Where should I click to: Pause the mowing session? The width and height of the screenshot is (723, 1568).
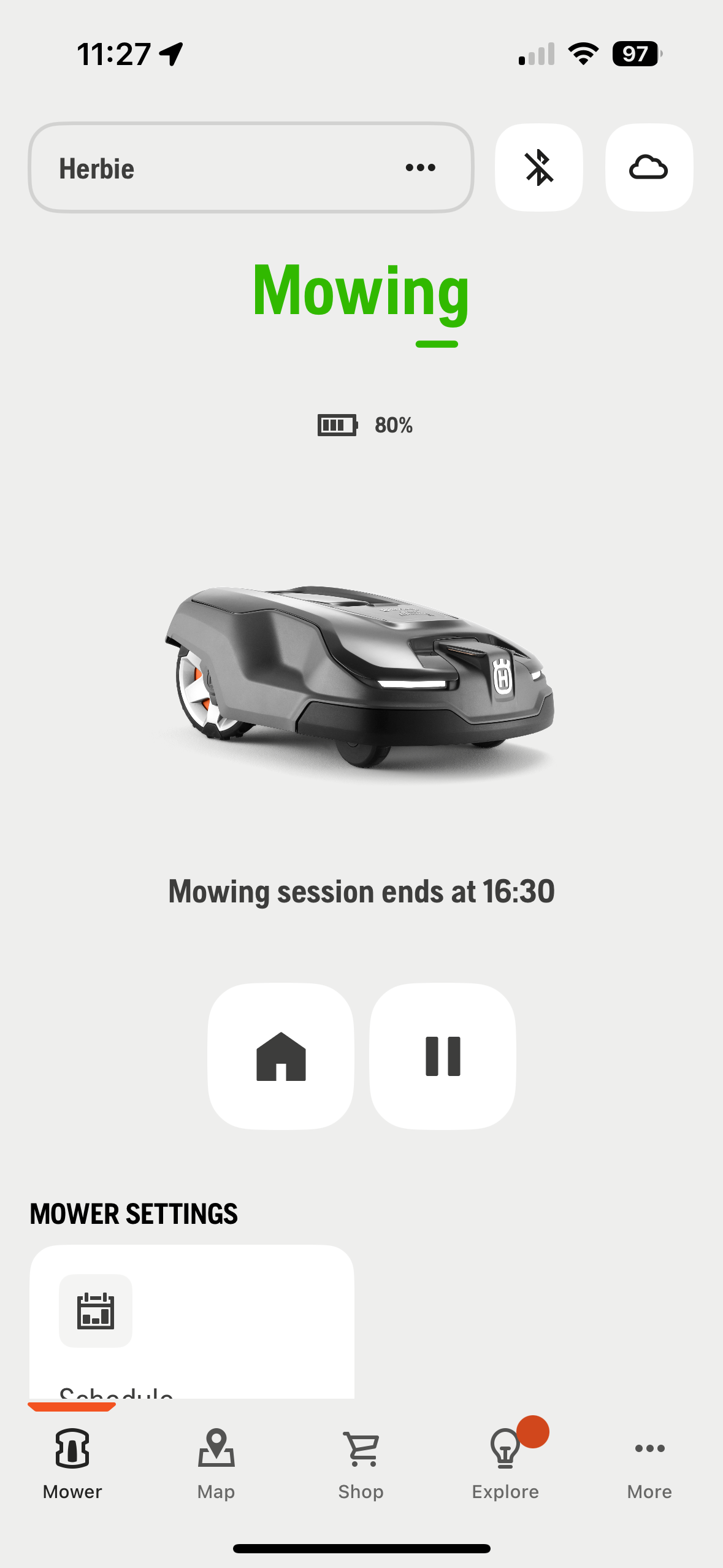coord(443,1056)
